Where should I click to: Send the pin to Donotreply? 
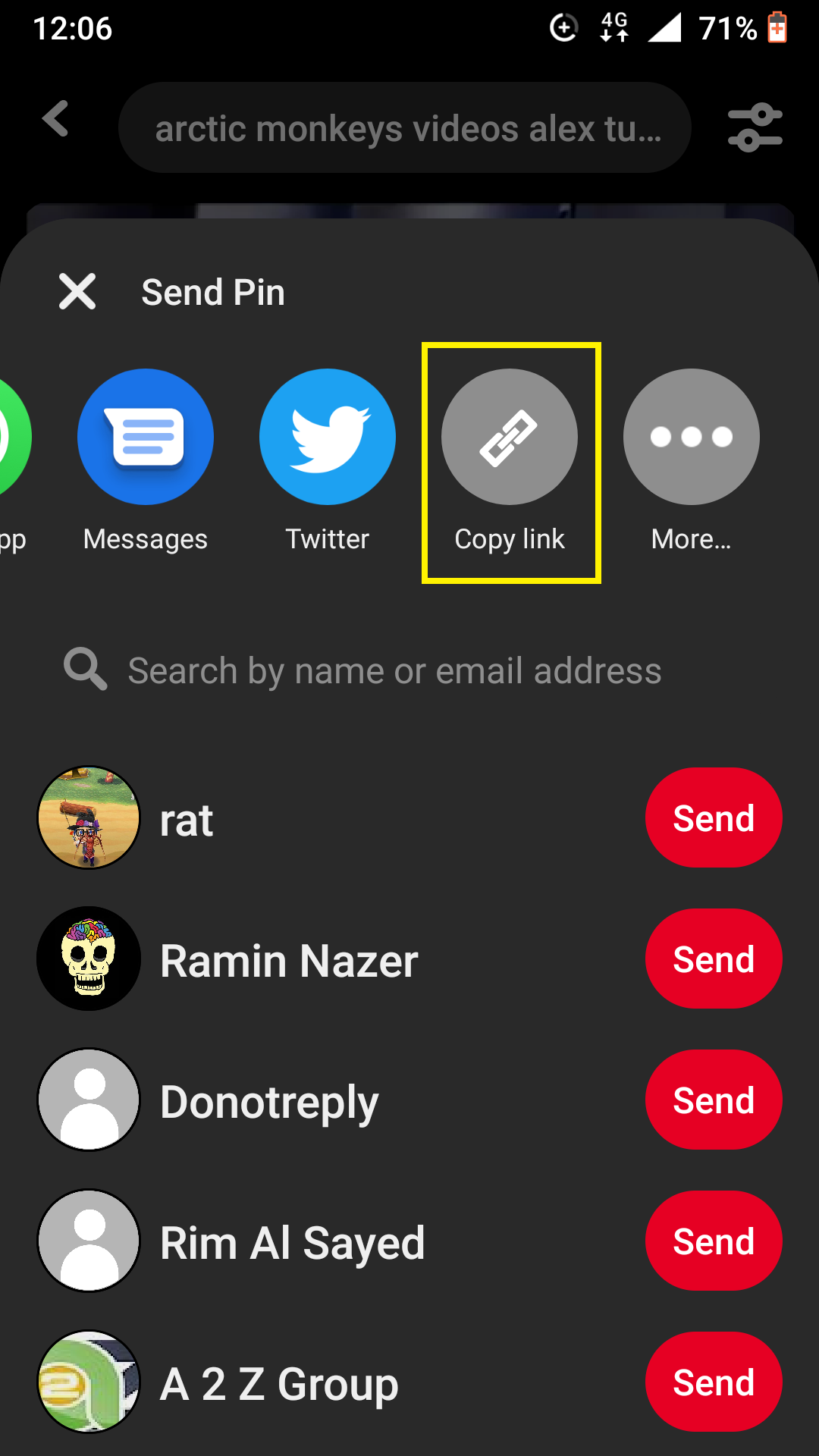(714, 1100)
